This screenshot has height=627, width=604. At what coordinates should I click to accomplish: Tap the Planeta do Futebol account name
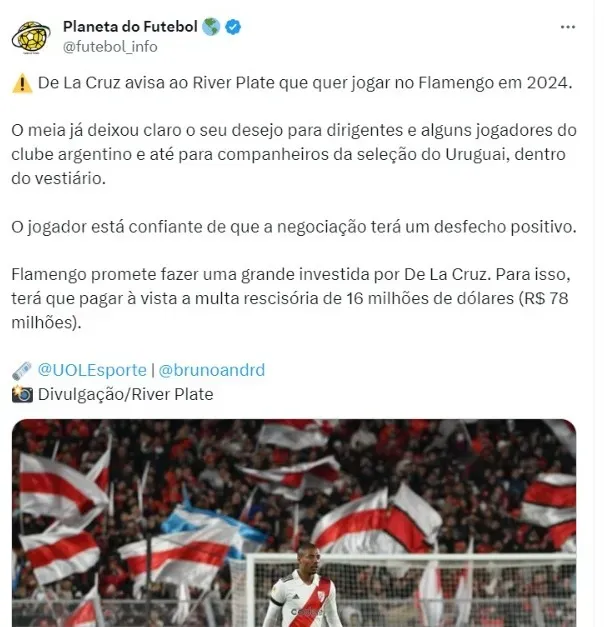click(x=130, y=26)
